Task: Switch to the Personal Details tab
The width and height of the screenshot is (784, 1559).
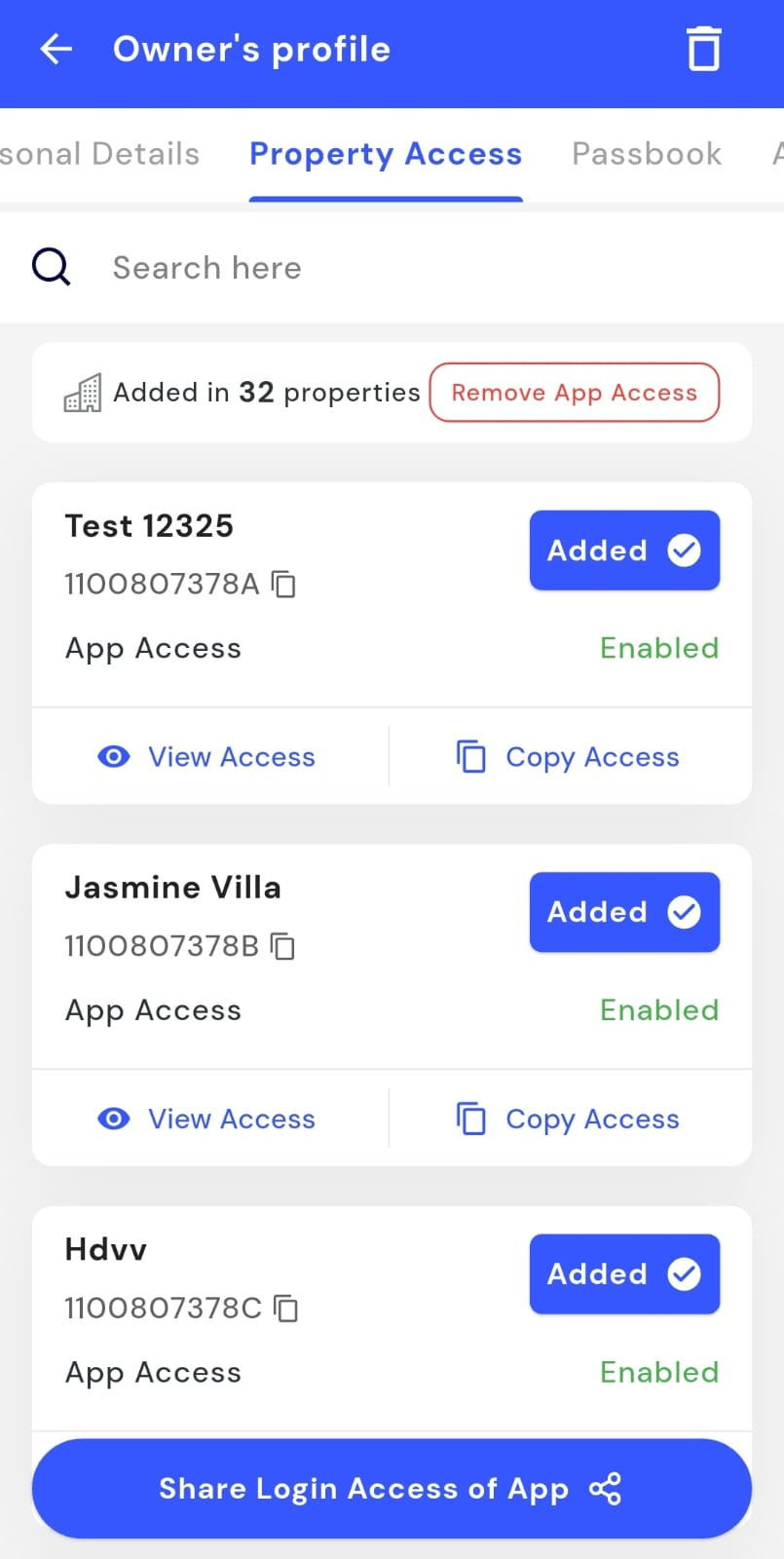Action: click(x=99, y=154)
